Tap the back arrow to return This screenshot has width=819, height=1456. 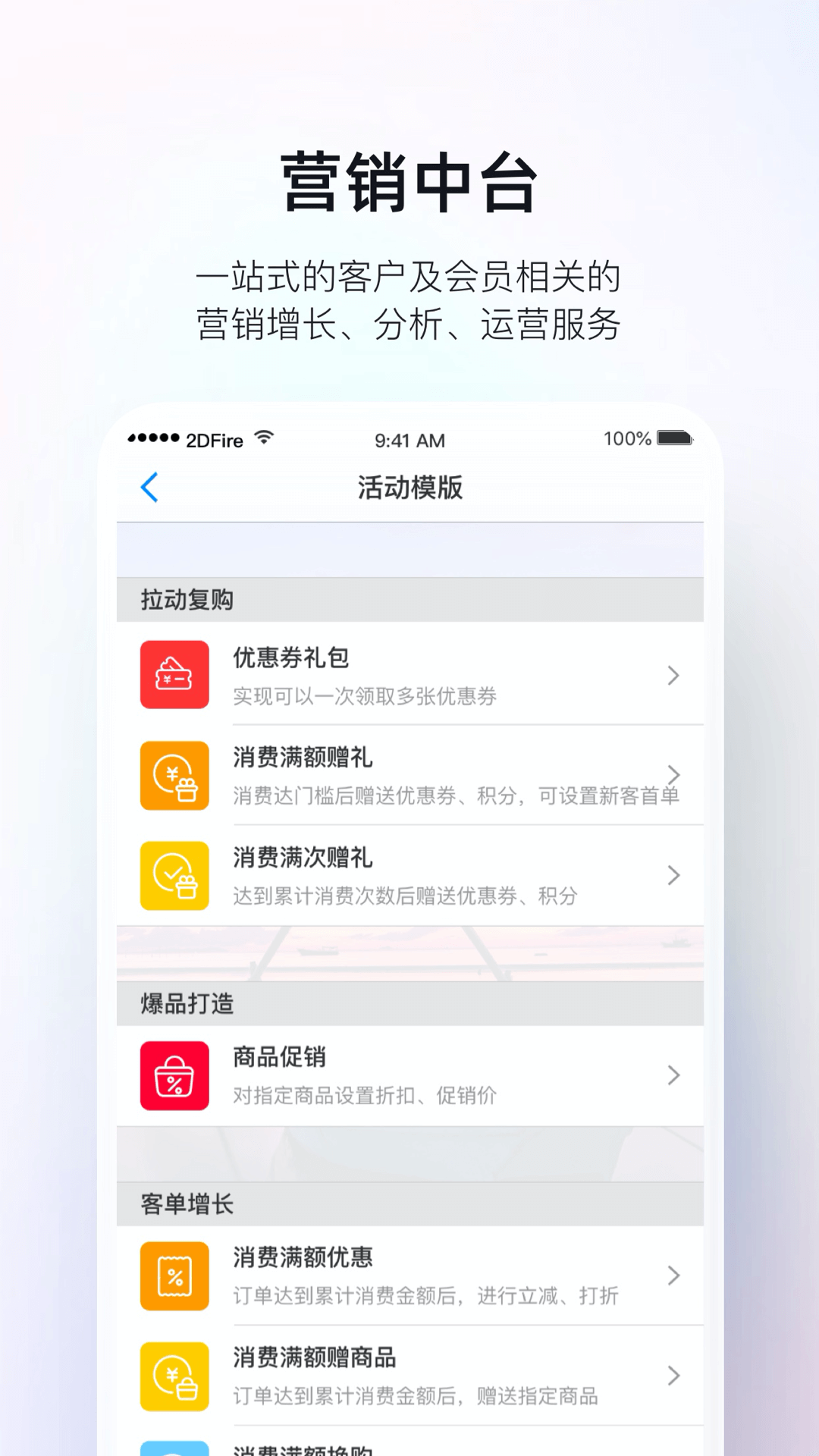pyautogui.click(x=149, y=488)
